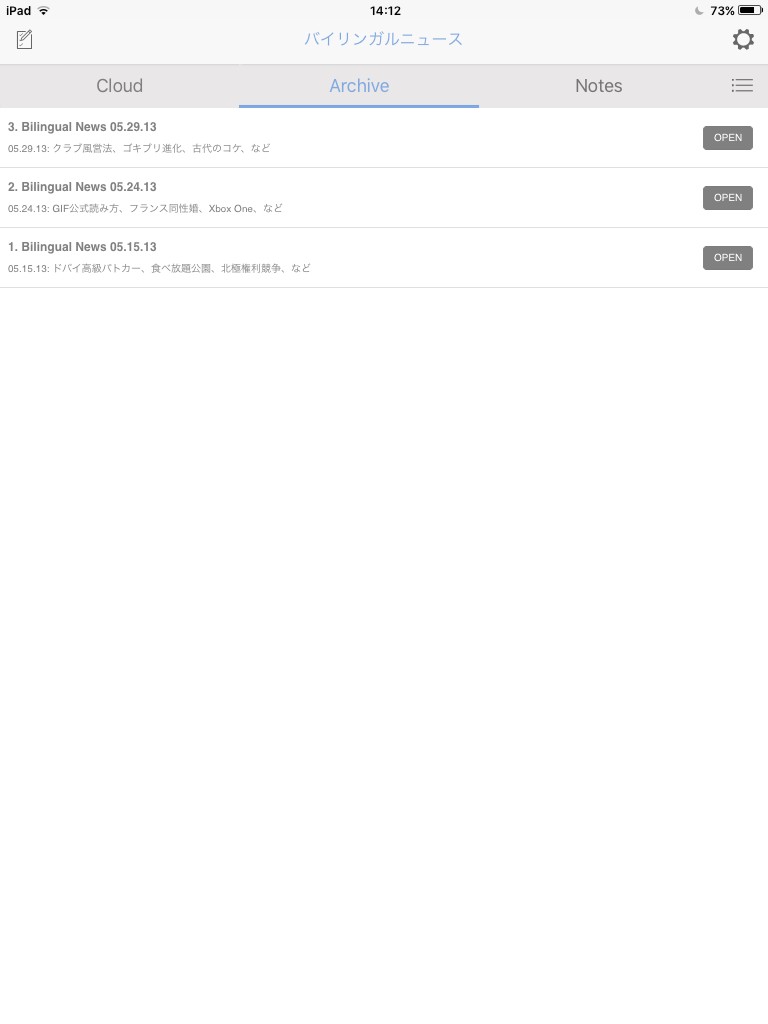Switch to the Notes tab
Image resolution: width=768 pixels, height=1024 pixels.
click(x=598, y=86)
